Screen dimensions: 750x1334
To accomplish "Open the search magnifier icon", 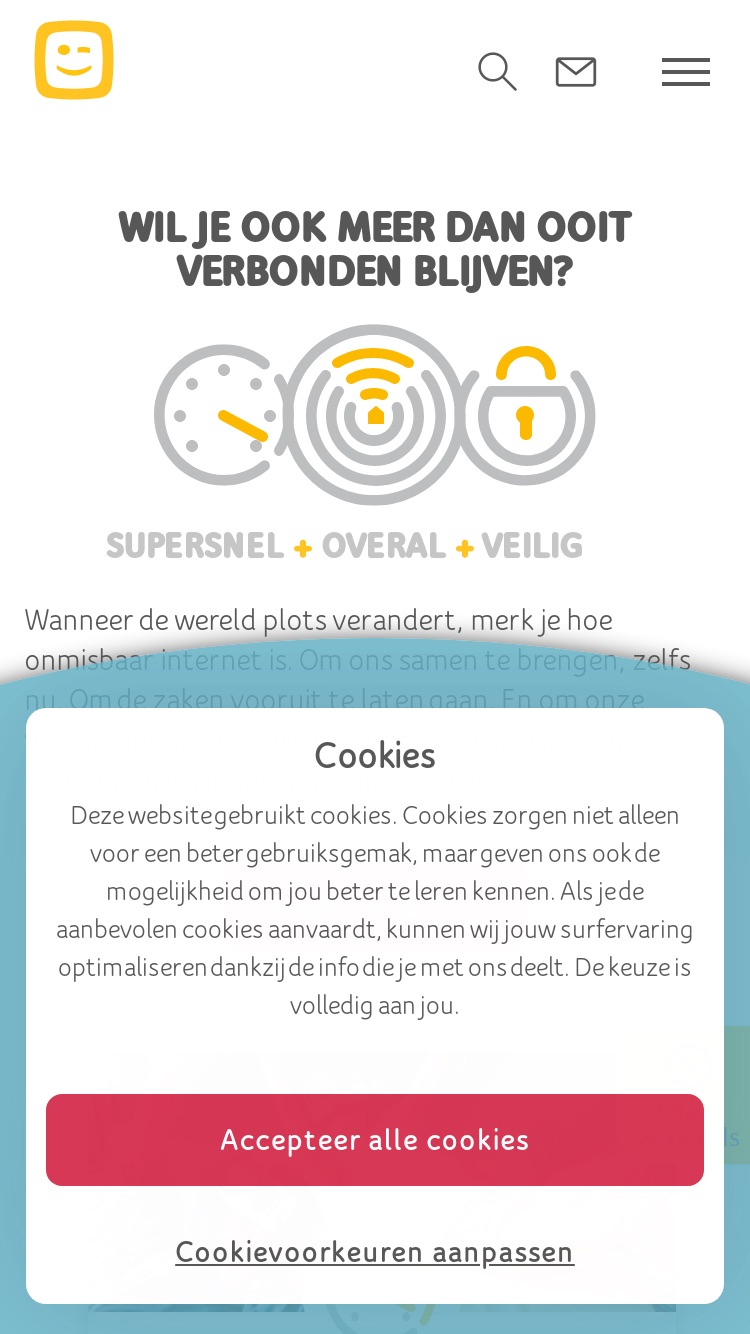I will tap(497, 72).
